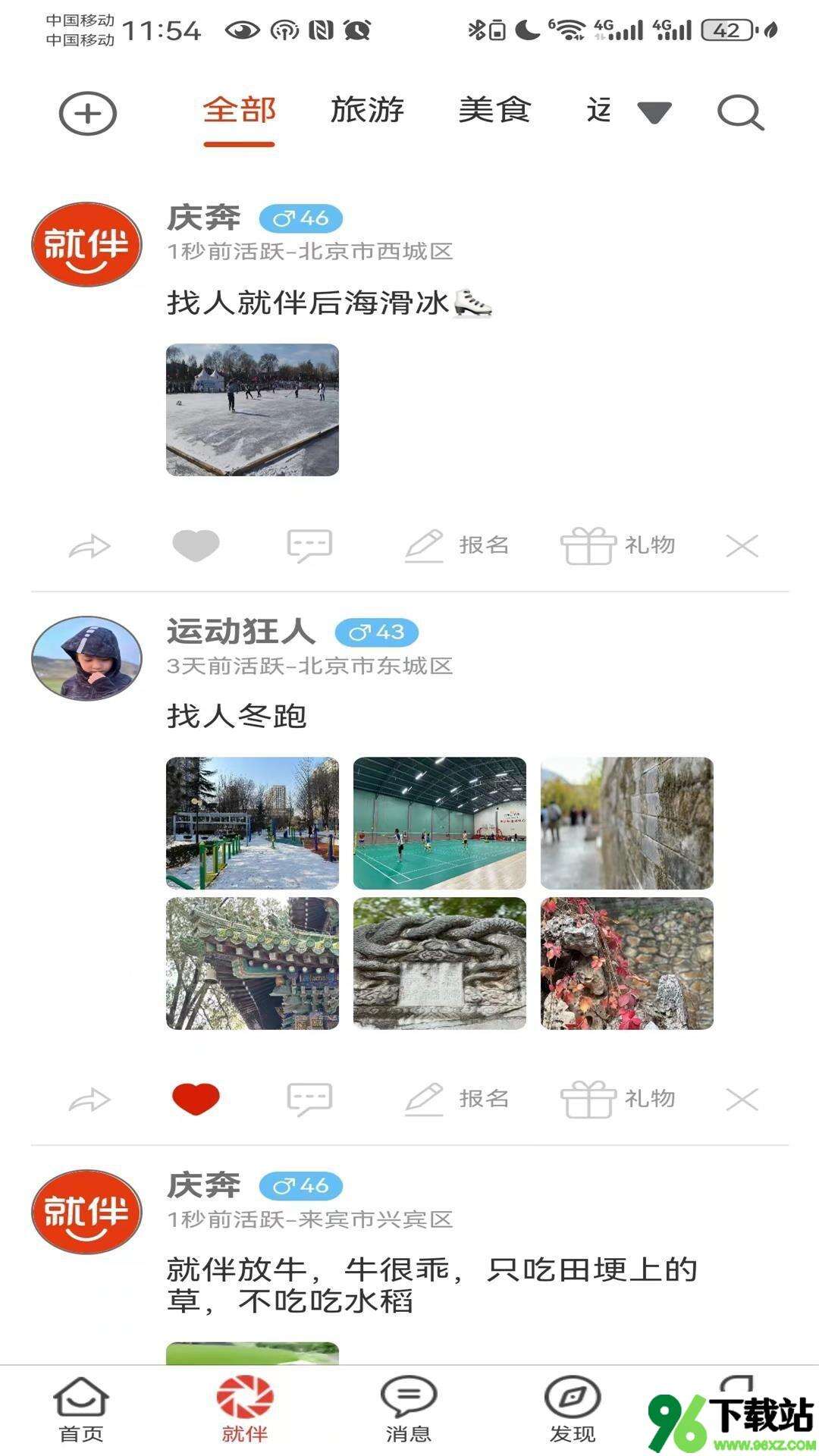Switch to the 发现 tab

573,1409
